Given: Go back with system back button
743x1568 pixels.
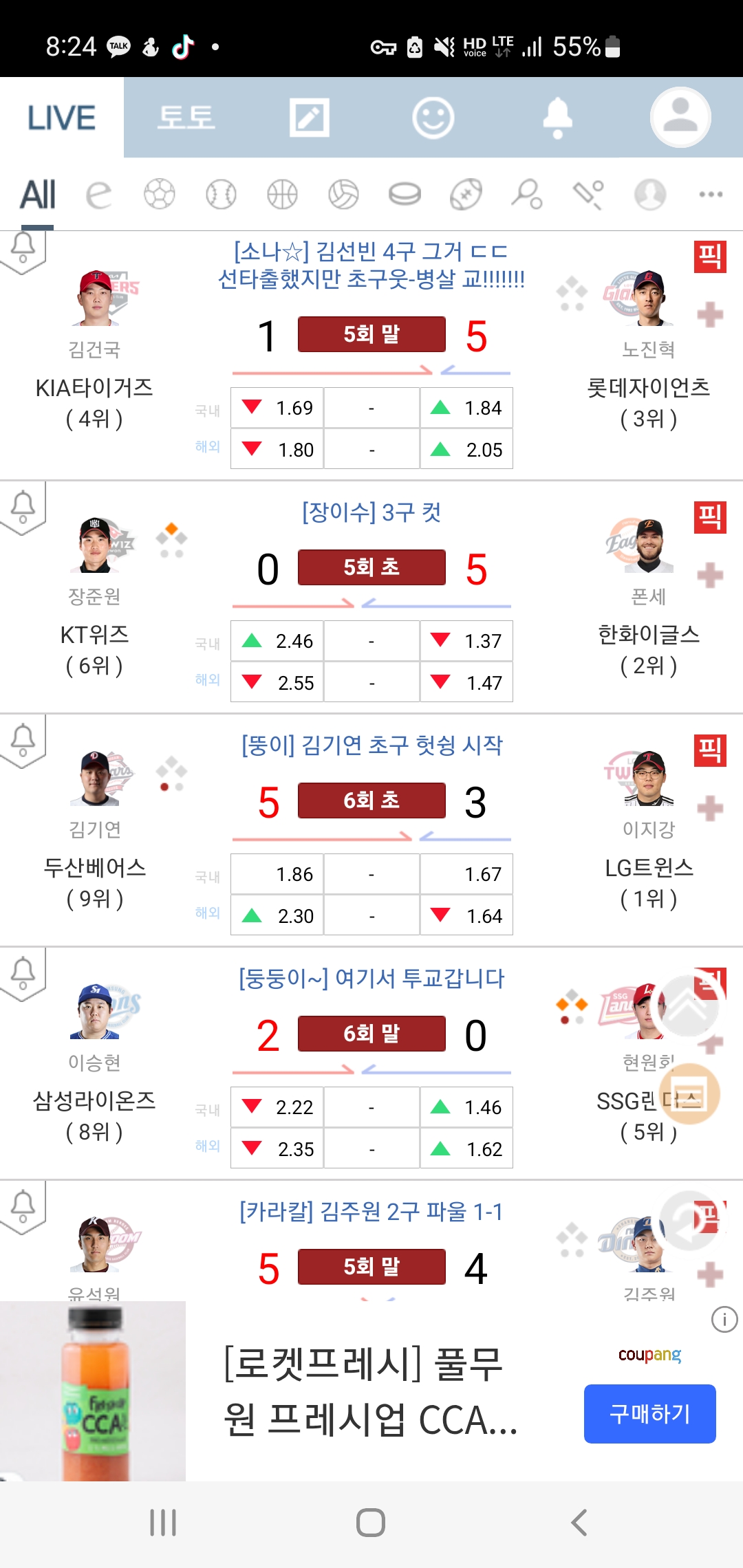Looking at the screenshot, I should click(579, 1523).
